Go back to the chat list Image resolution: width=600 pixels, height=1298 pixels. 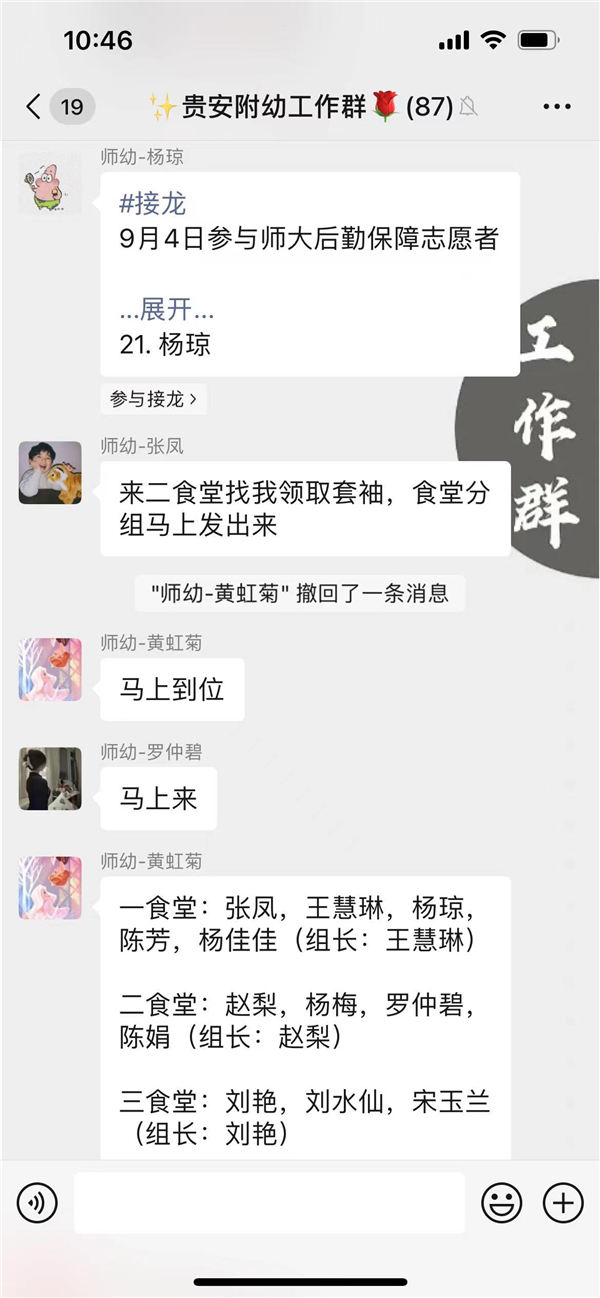pos(35,106)
